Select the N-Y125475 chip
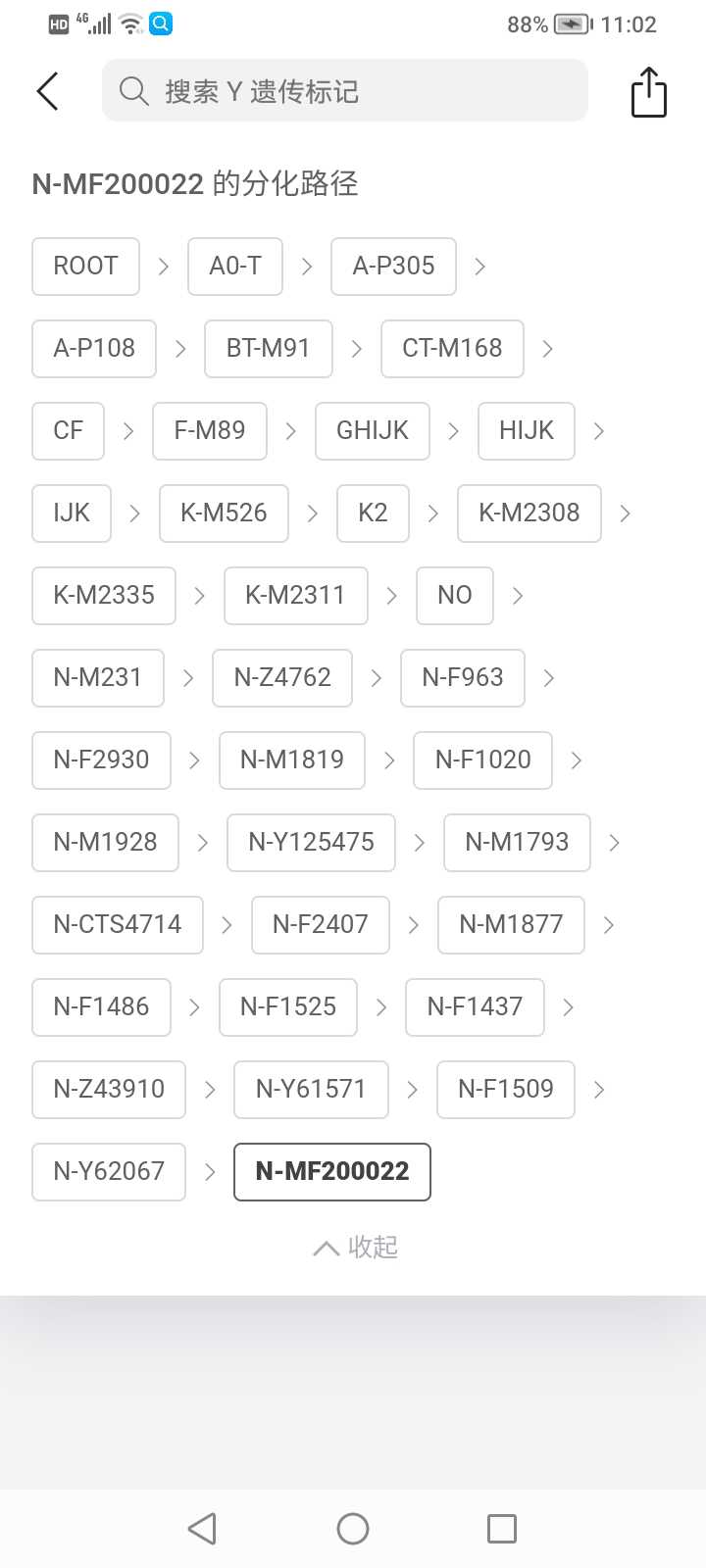The width and height of the screenshot is (706, 1568). [312, 843]
